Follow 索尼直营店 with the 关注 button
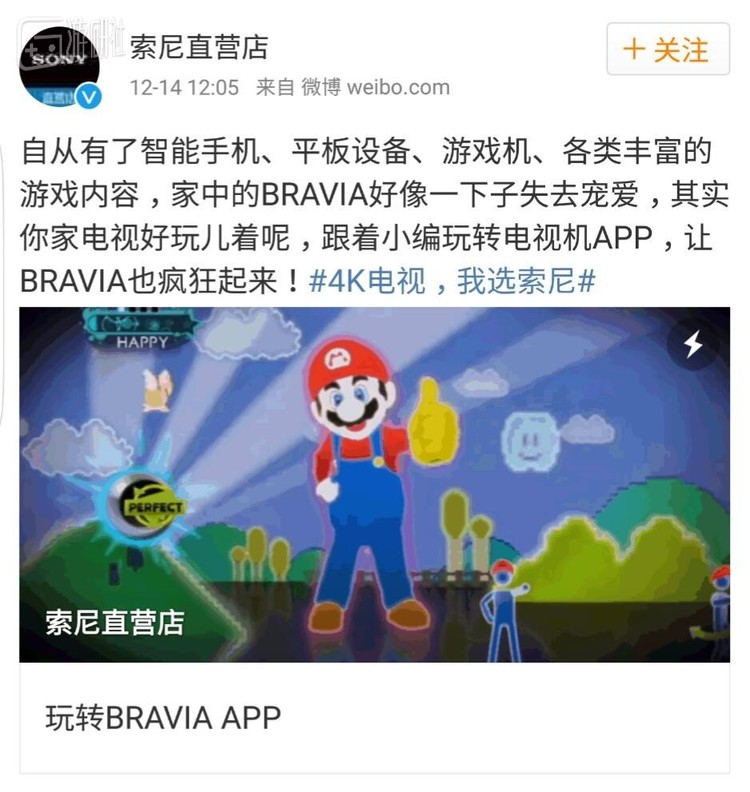The width and height of the screenshot is (750, 792). pyautogui.click(x=666, y=49)
